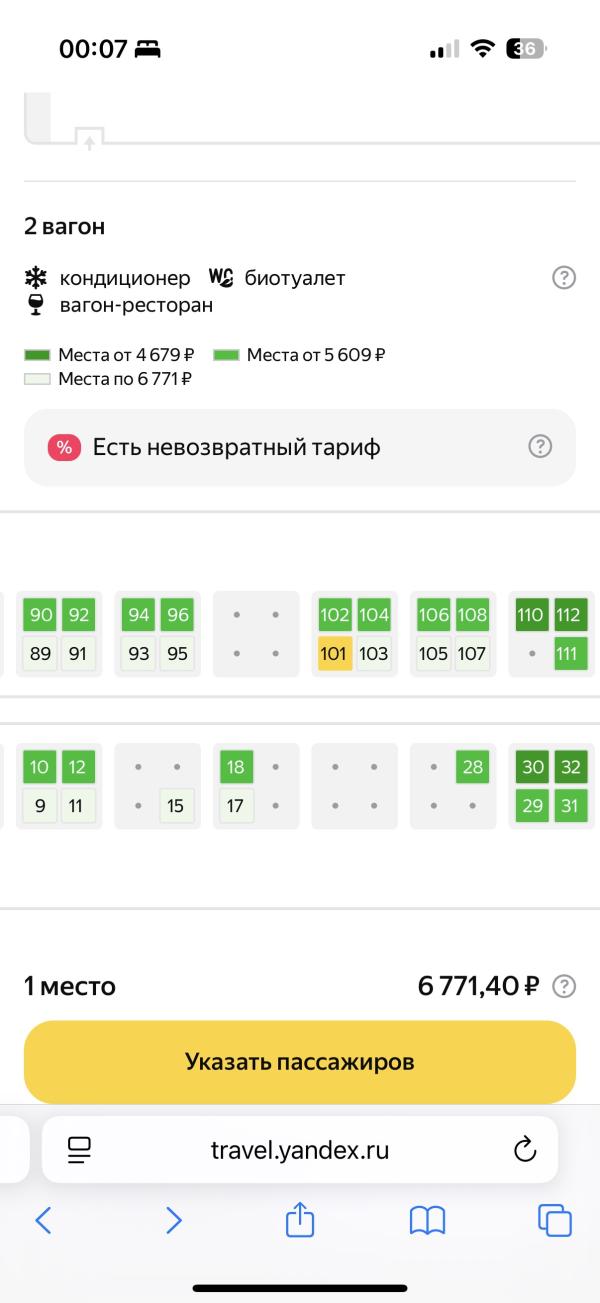Viewport: 600px width, 1303px height.
Task: Reload the page in Safari
Action: point(525,1150)
